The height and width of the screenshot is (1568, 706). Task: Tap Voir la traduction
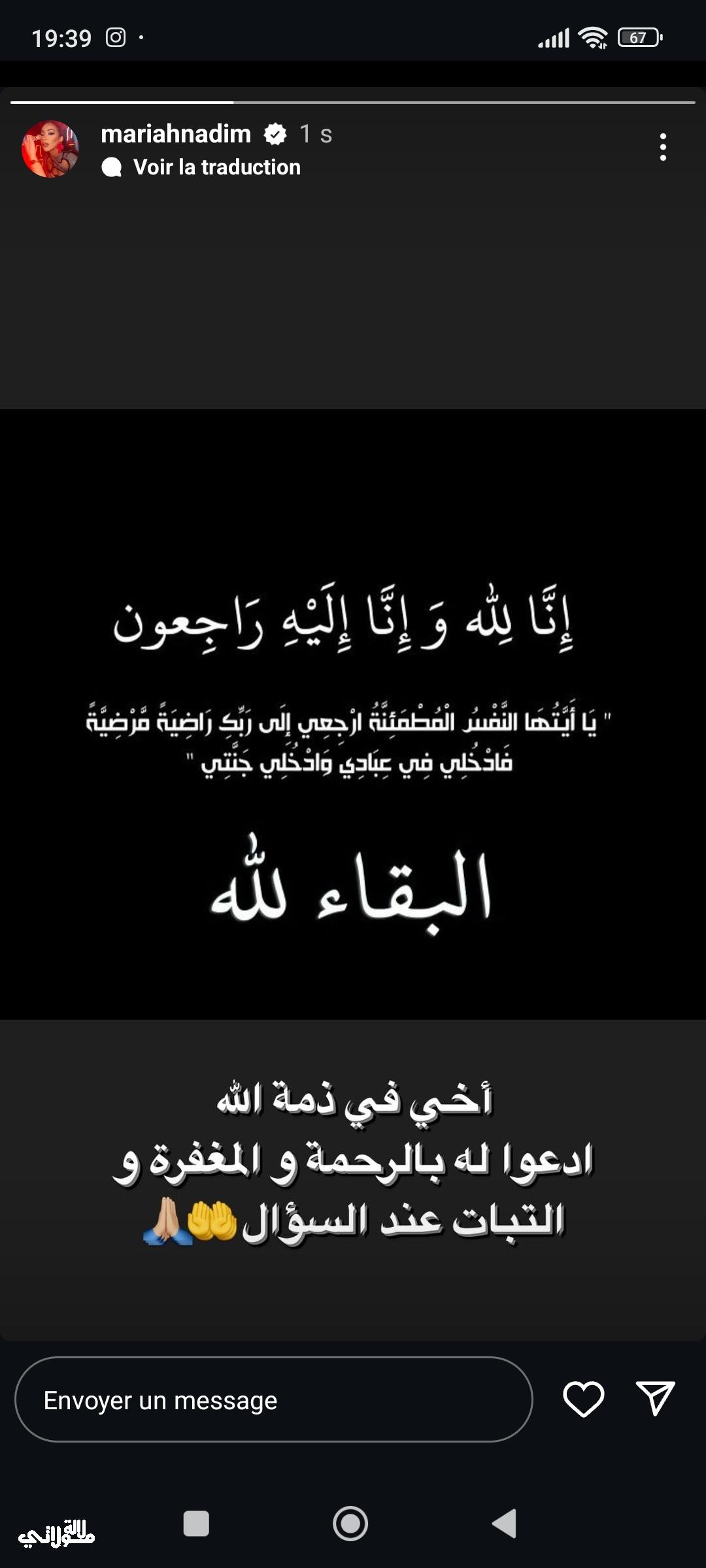(x=216, y=167)
